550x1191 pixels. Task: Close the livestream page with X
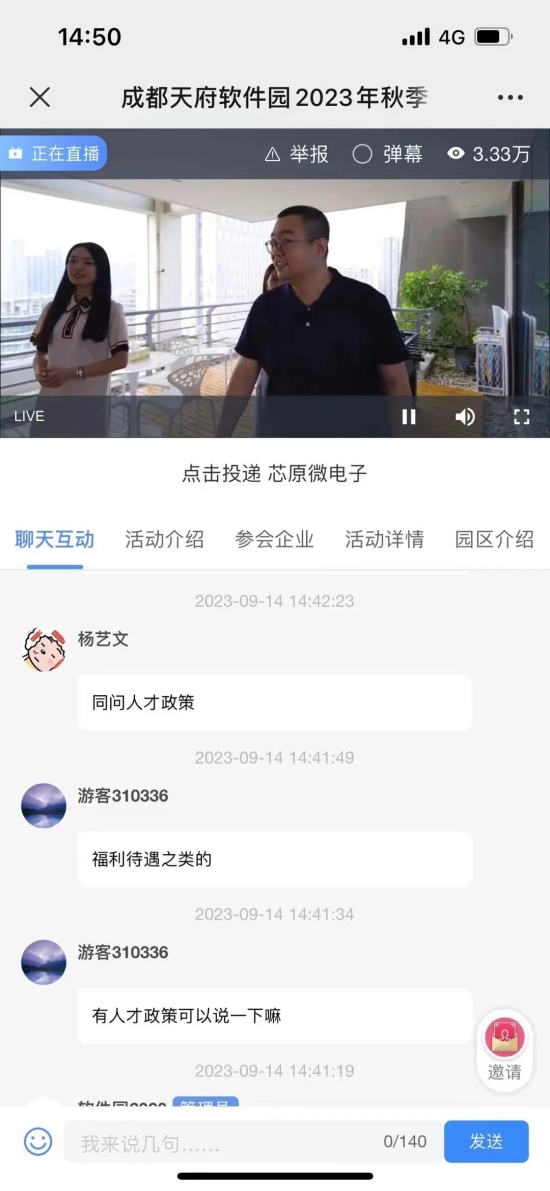coord(40,97)
